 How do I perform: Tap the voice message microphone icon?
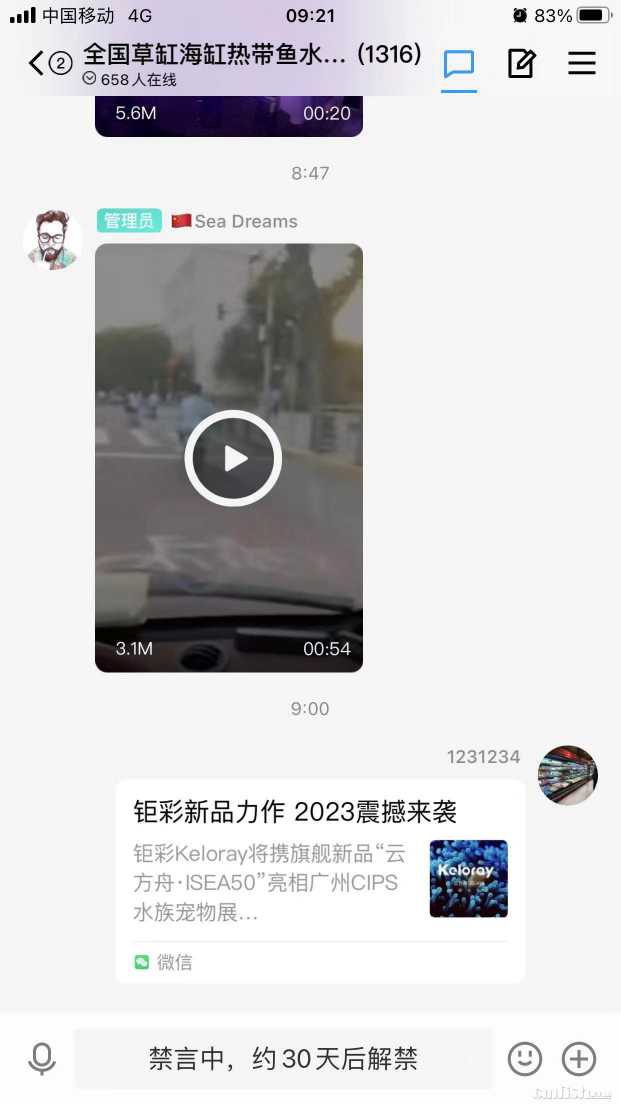[x=42, y=1058]
